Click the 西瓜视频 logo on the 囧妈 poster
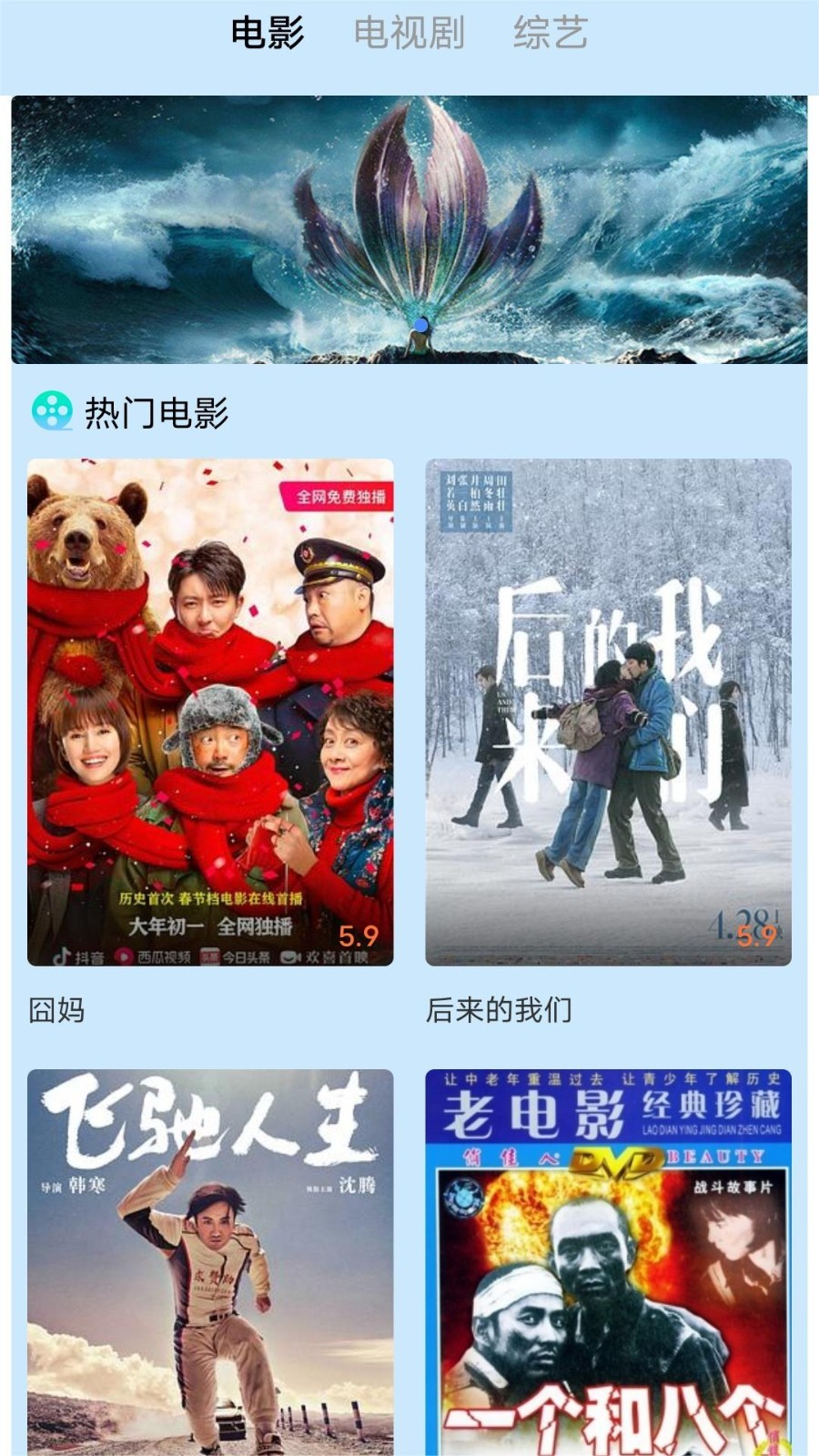 [155, 958]
